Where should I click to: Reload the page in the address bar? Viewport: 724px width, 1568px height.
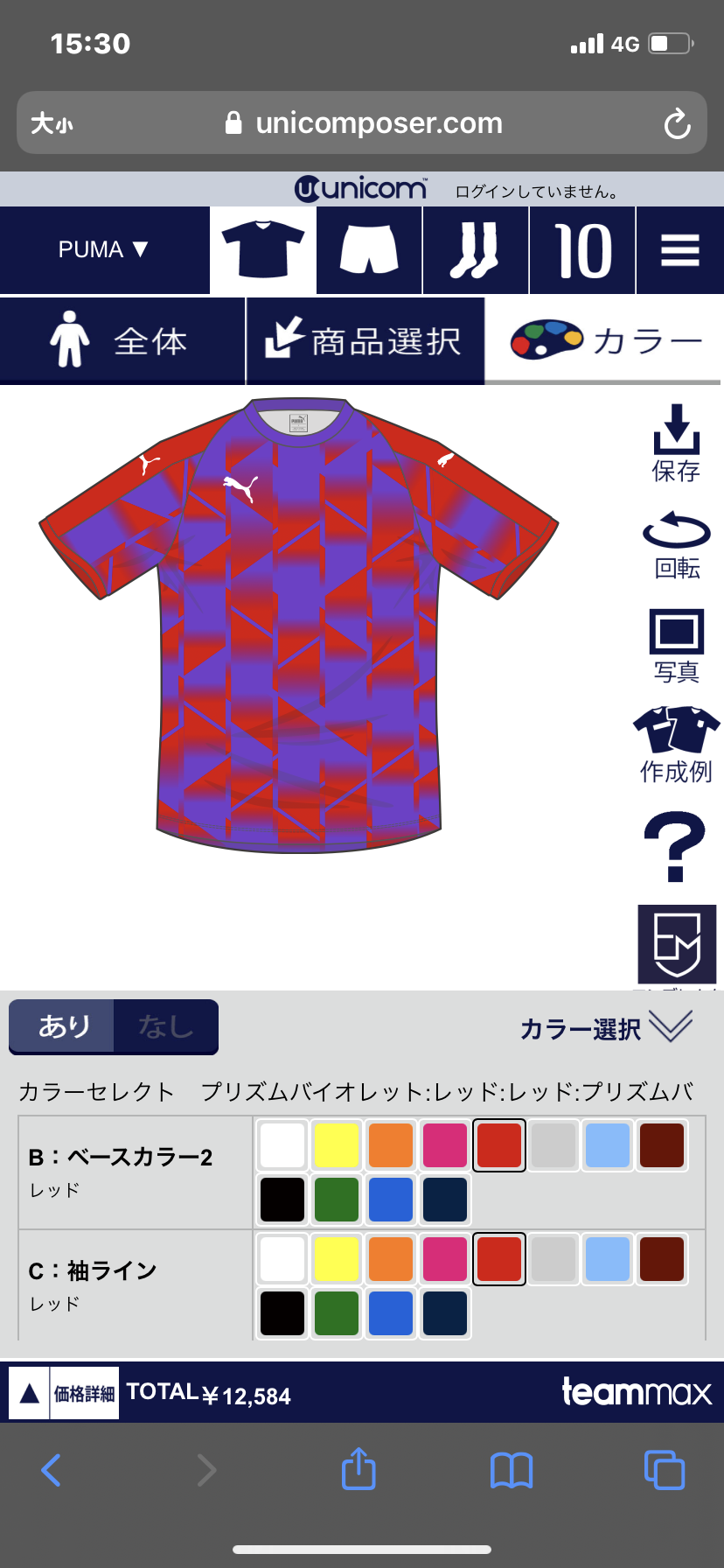(x=677, y=124)
